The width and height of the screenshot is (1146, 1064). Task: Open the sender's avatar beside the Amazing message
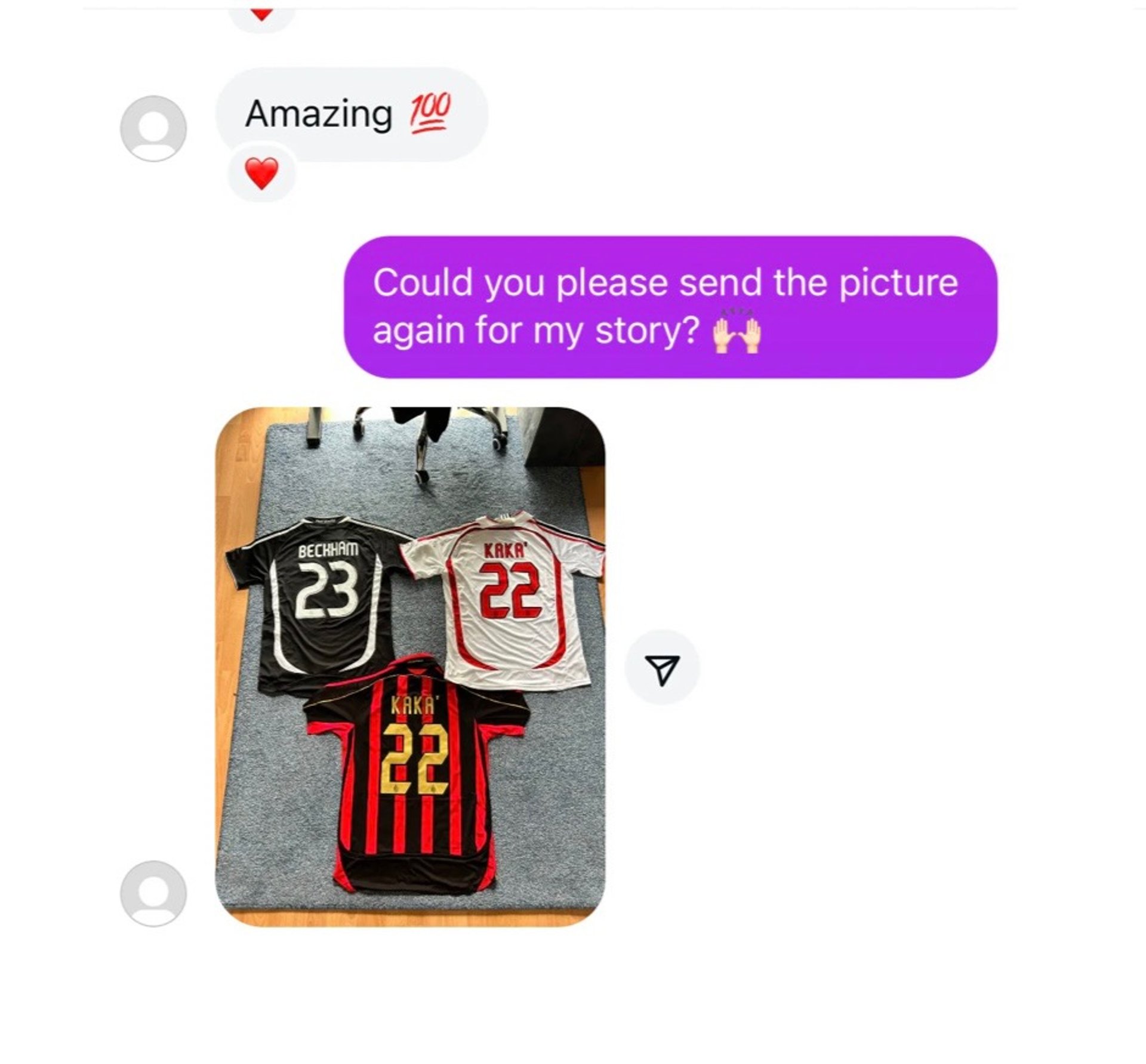[153, 128]
